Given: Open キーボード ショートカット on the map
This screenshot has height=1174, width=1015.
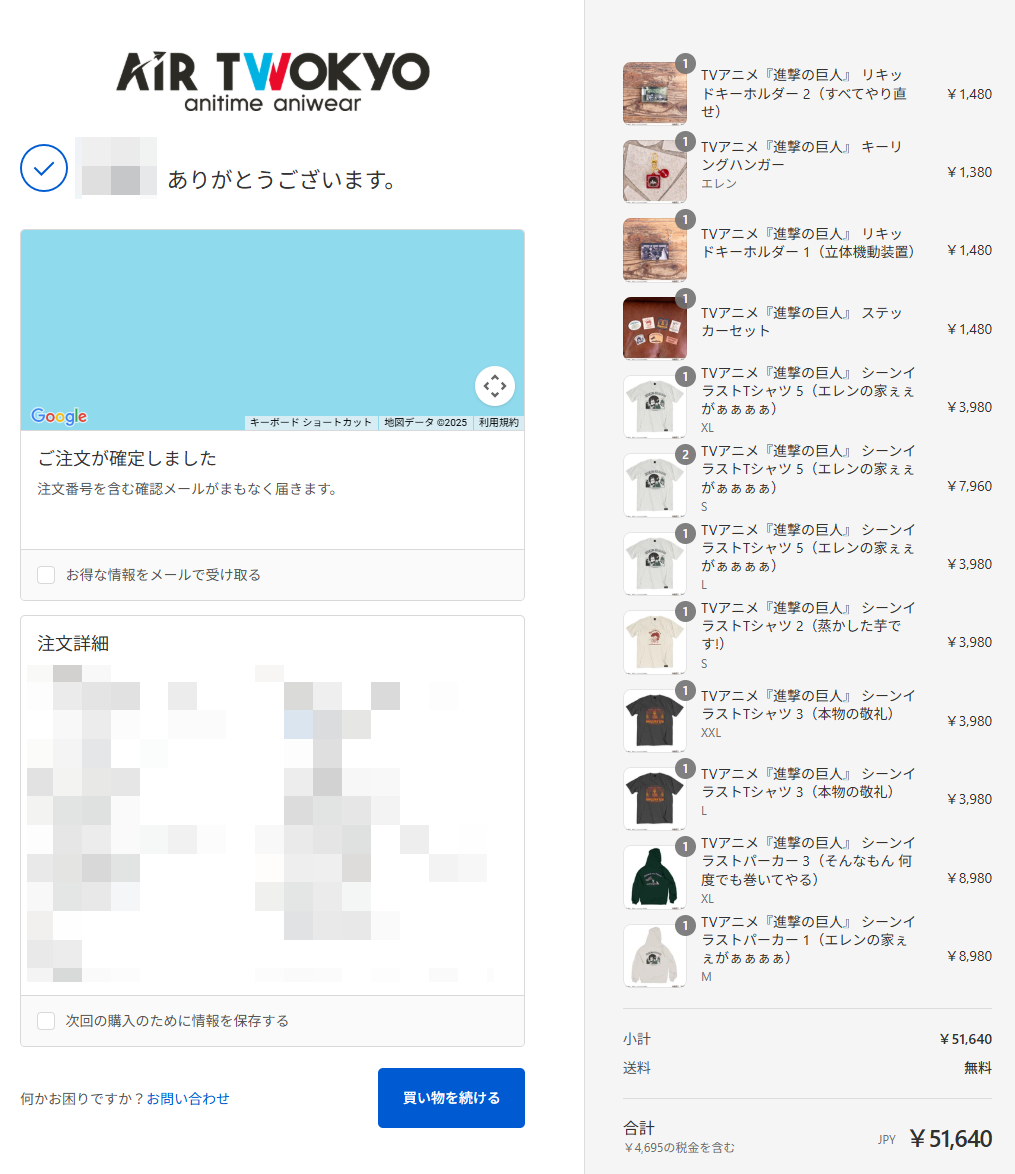Looking at the screenshot, I should pos(311,423).
